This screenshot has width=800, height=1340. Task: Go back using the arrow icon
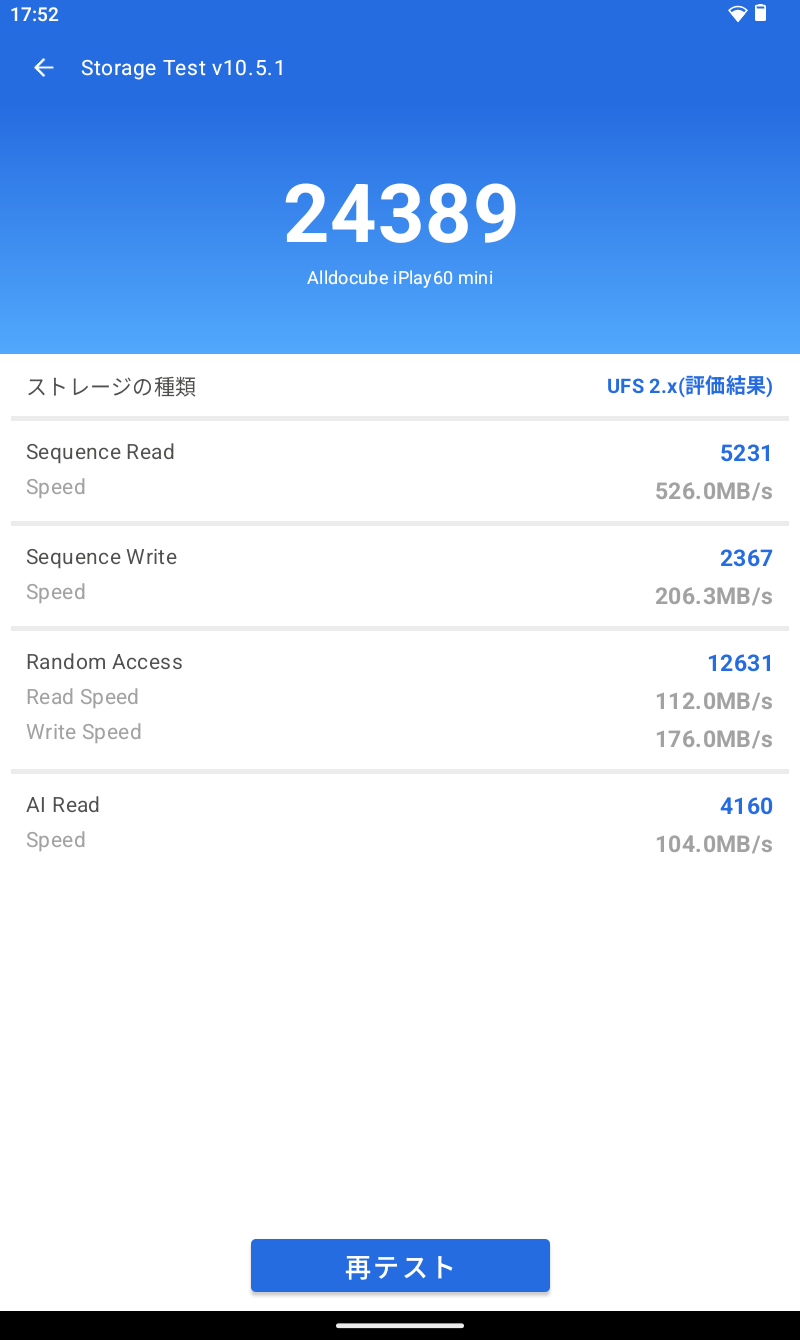[x=43, y=68]
